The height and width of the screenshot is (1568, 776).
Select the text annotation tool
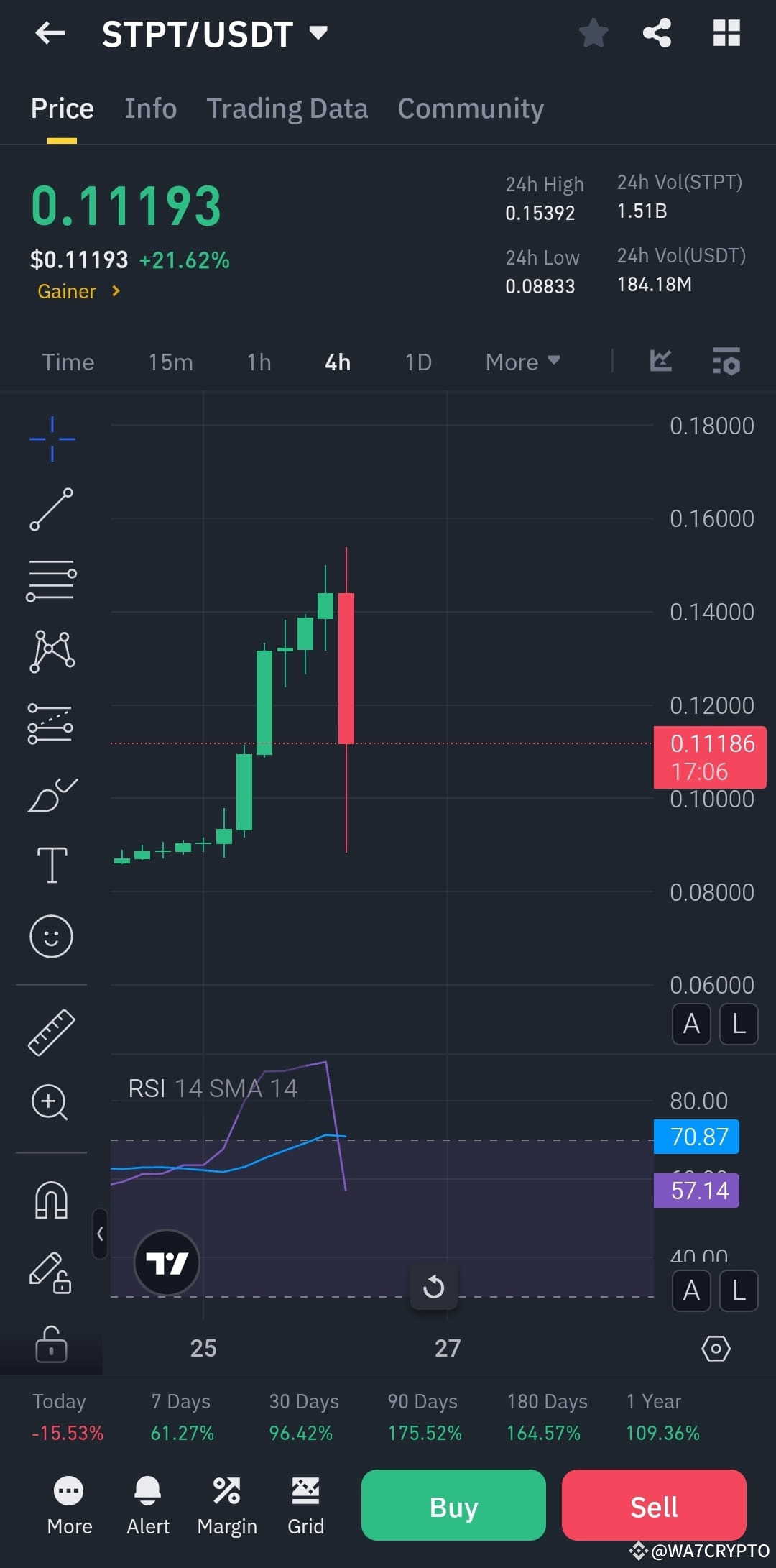(51, 865)
